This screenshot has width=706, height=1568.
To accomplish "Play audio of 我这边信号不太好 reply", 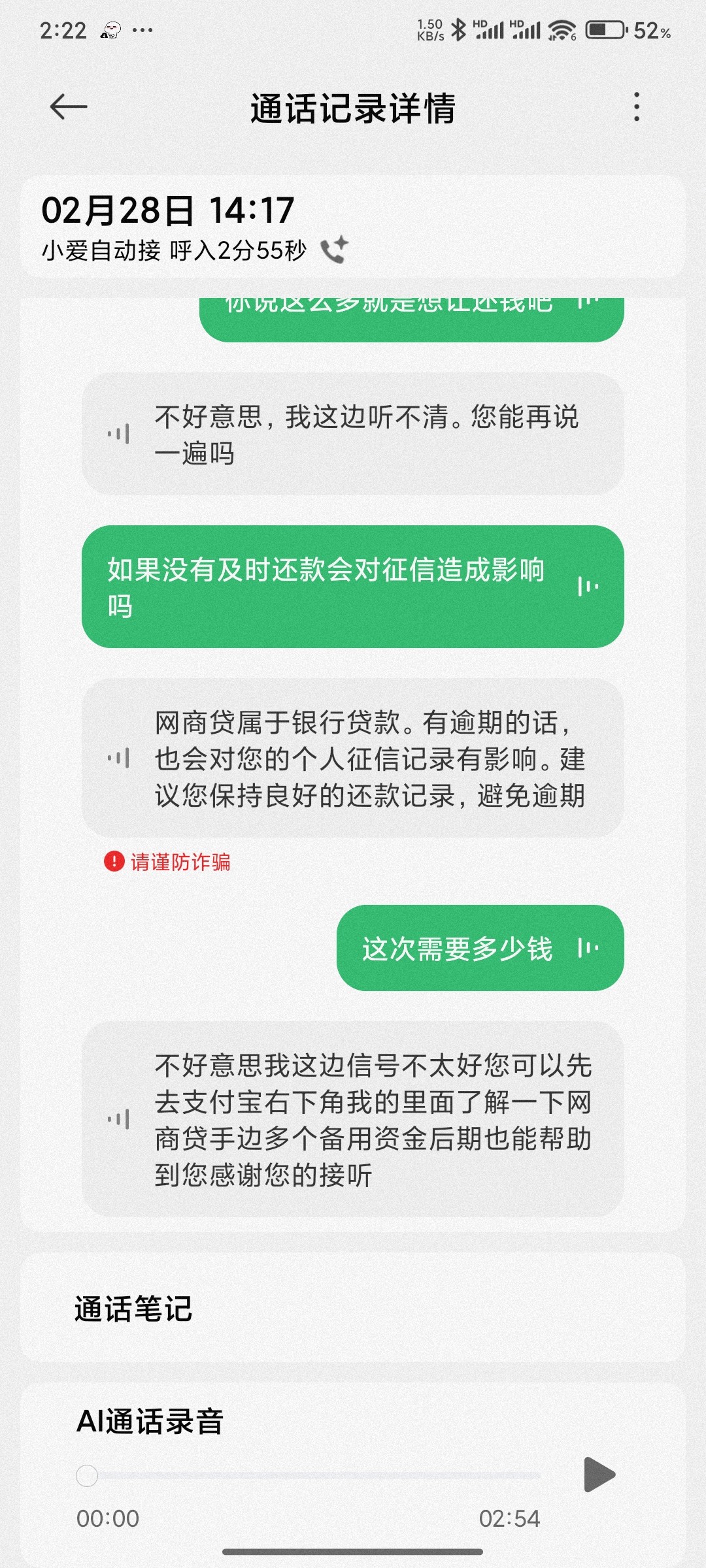I will [119, 1119].
